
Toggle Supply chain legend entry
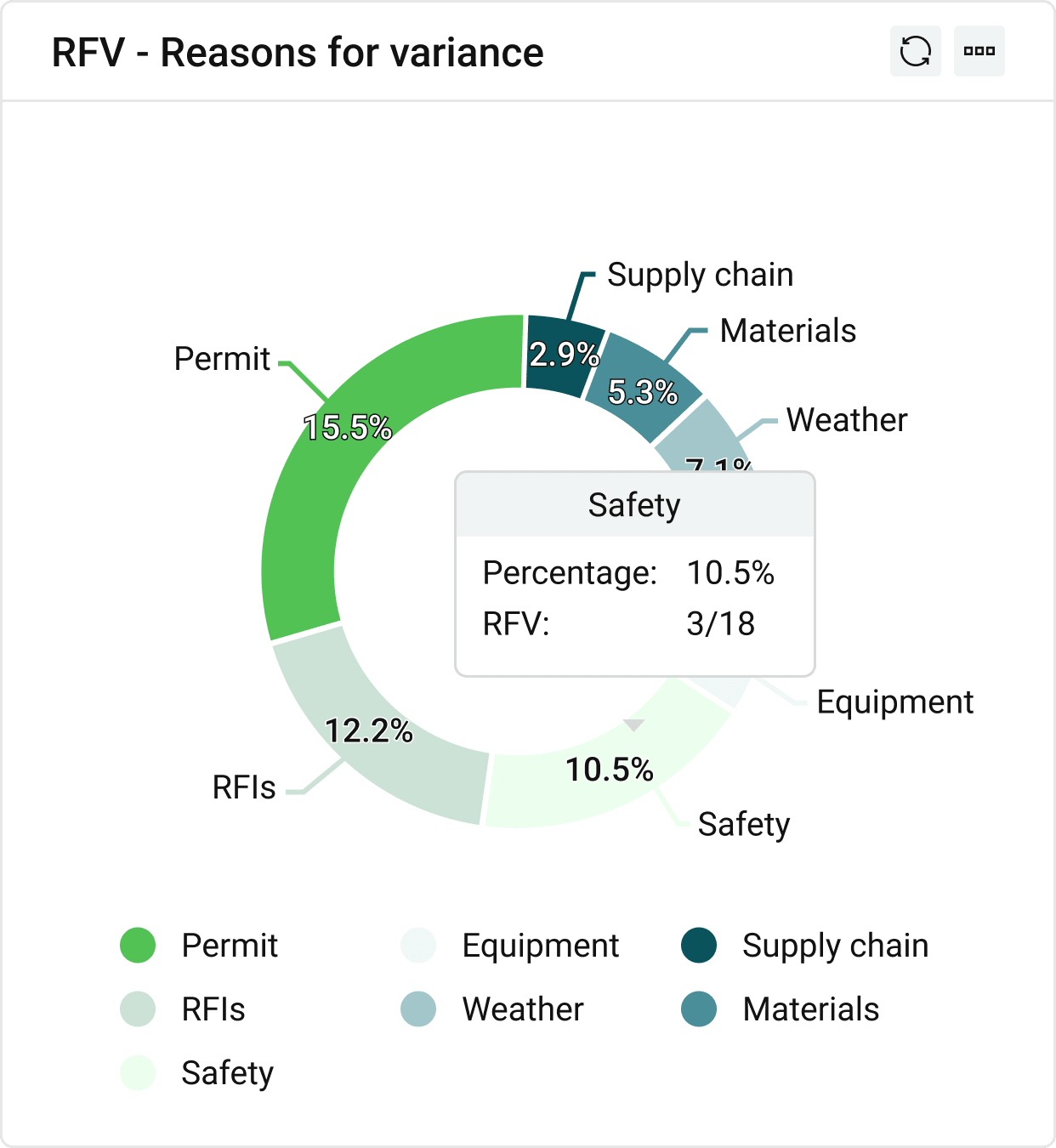(804, 946)
